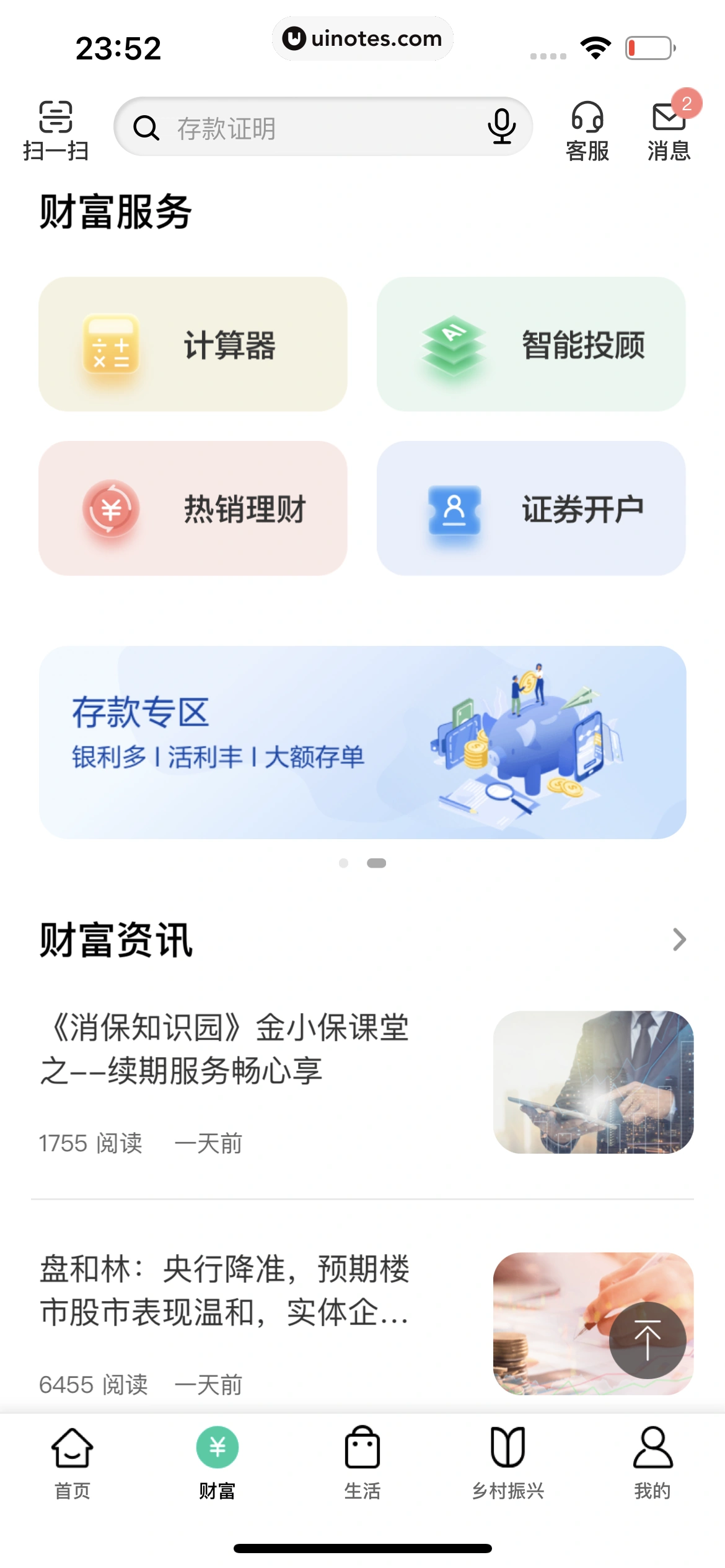Select the second carousel indicator dot
Image resolution: width=725 pixels, height=1568 pixels.
pos(376,863)
